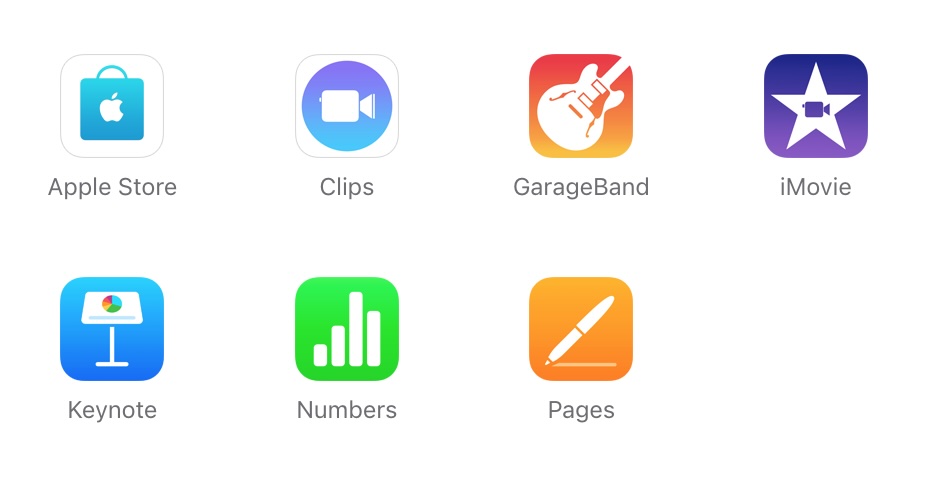The height and width of the screenshot is (490, 934).
Task: Launch the Numbers app
Action: click(347, 329)
